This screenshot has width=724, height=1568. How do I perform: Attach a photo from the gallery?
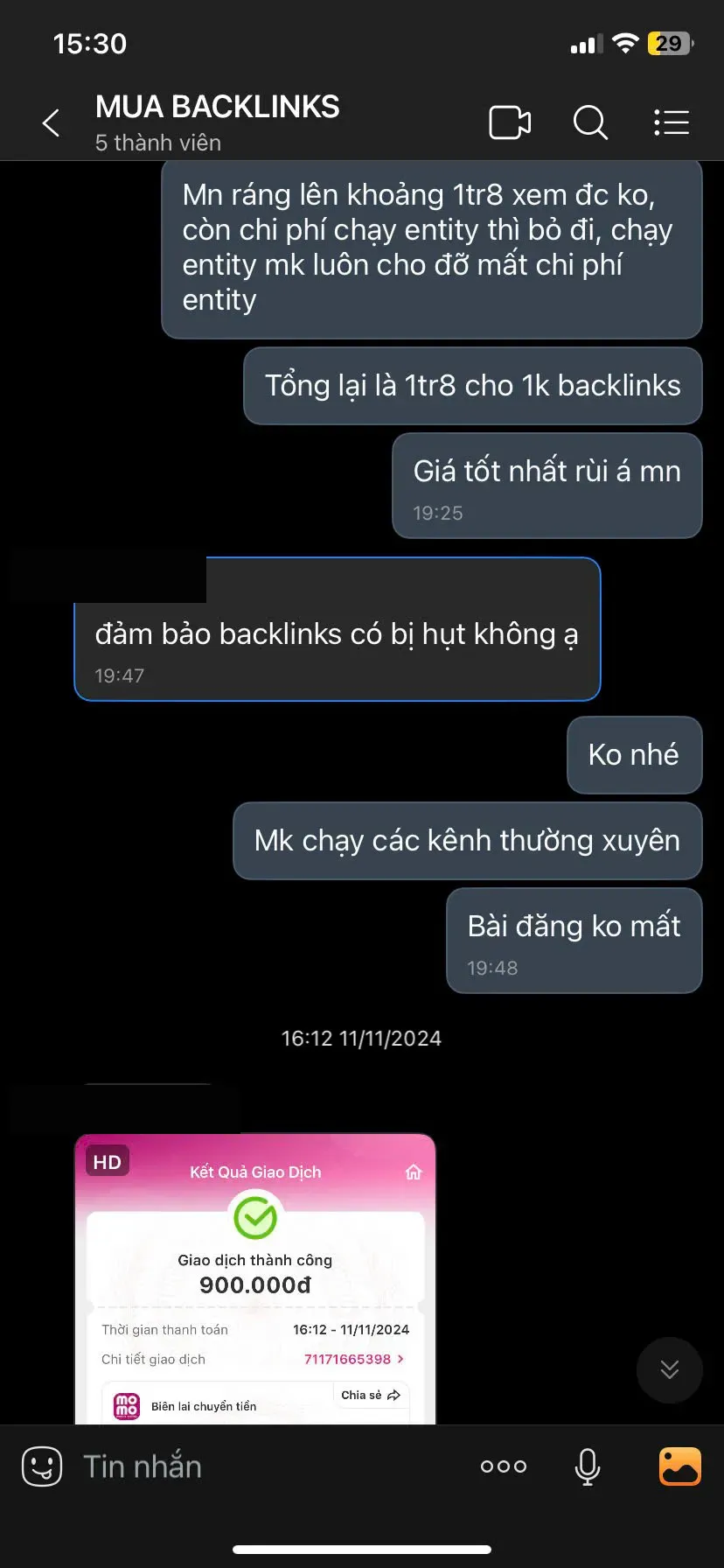[x=679, y=1466]
